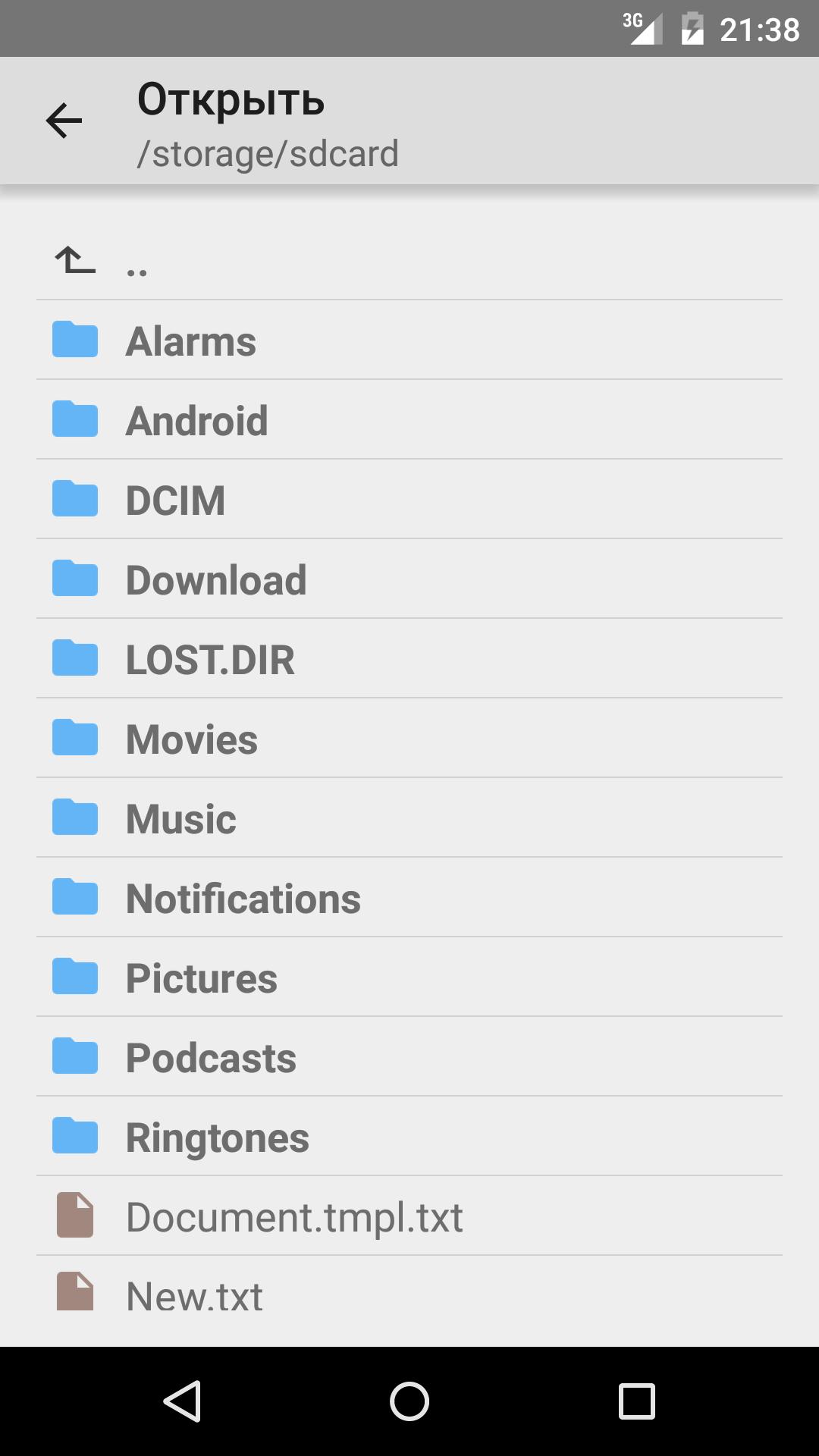Enter the LOST.DIR folder
Viewport: 819px width, 1456px height.
pyautogui.click(x=409, y=658)
